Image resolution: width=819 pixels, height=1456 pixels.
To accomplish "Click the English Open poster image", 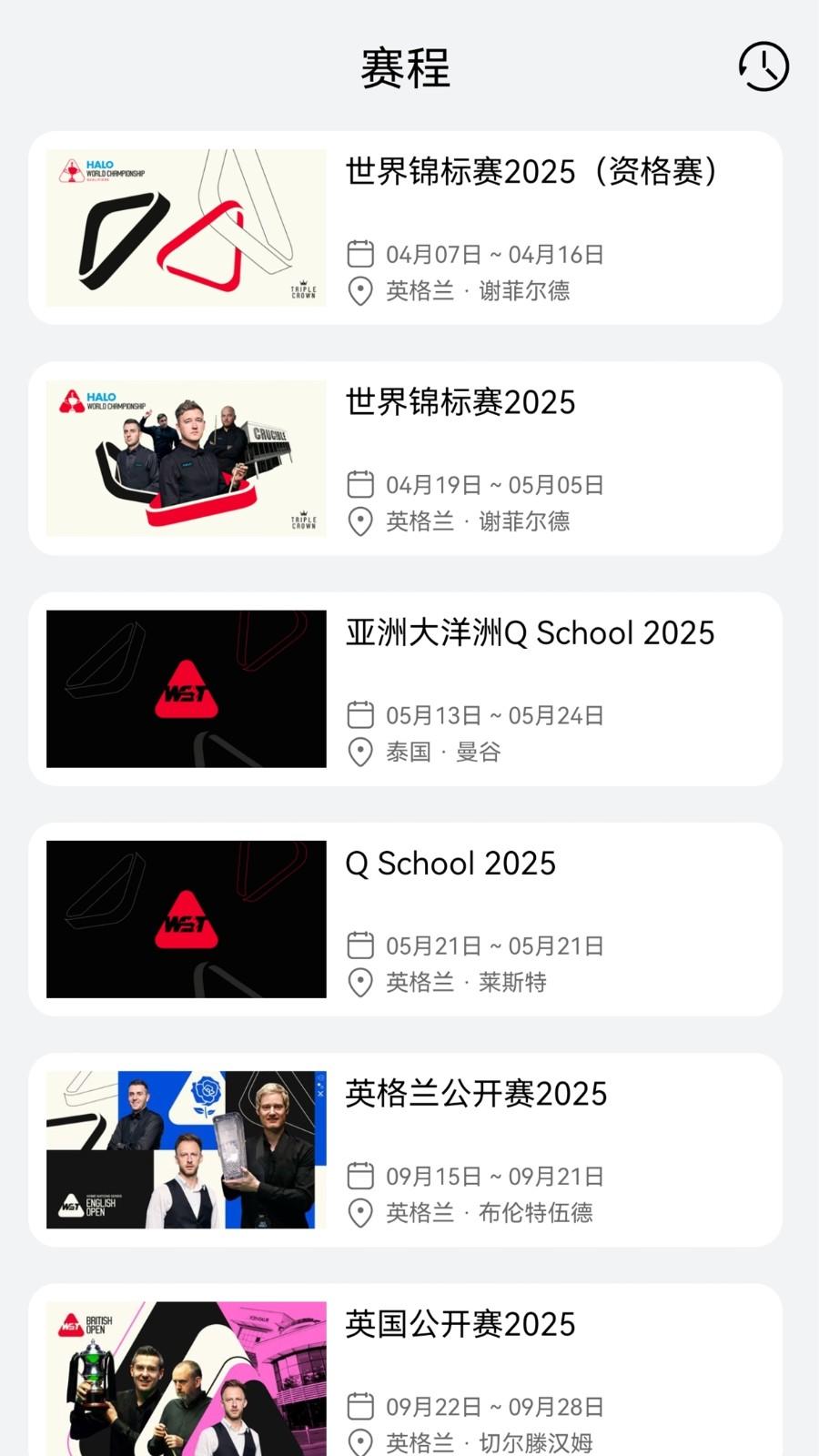I will click(x=185, y=1149).
